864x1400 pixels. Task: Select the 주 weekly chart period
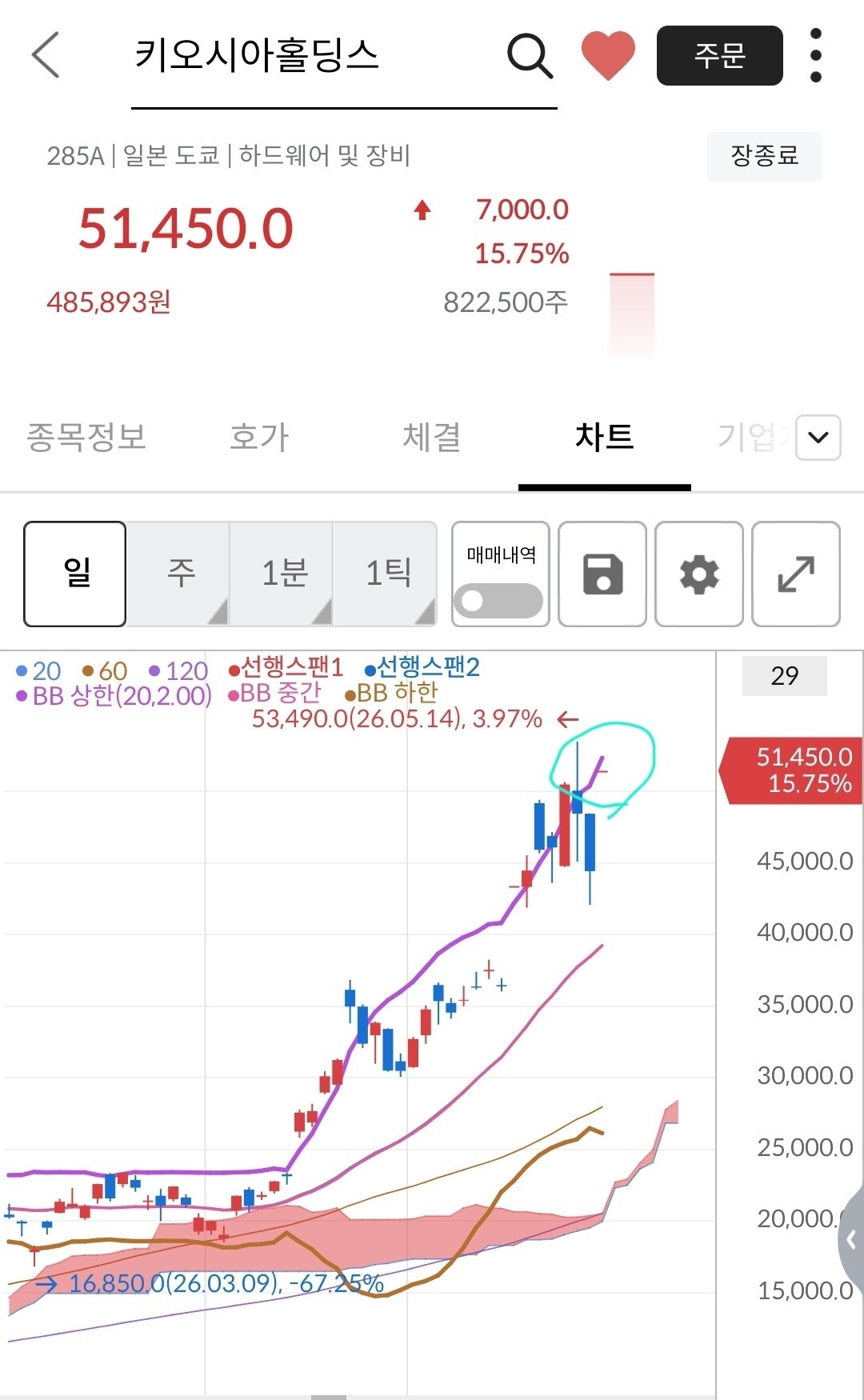pos(178,574)
